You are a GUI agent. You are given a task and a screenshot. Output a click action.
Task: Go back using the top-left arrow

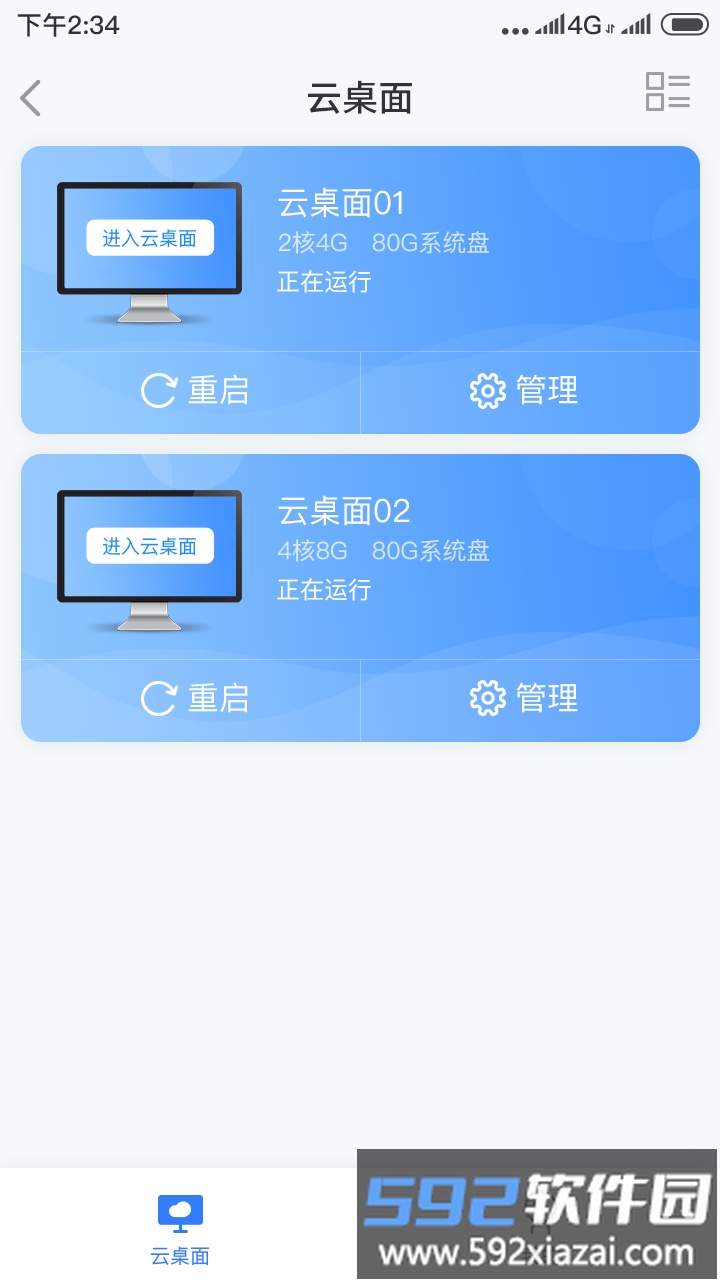(x=31, y=98)
